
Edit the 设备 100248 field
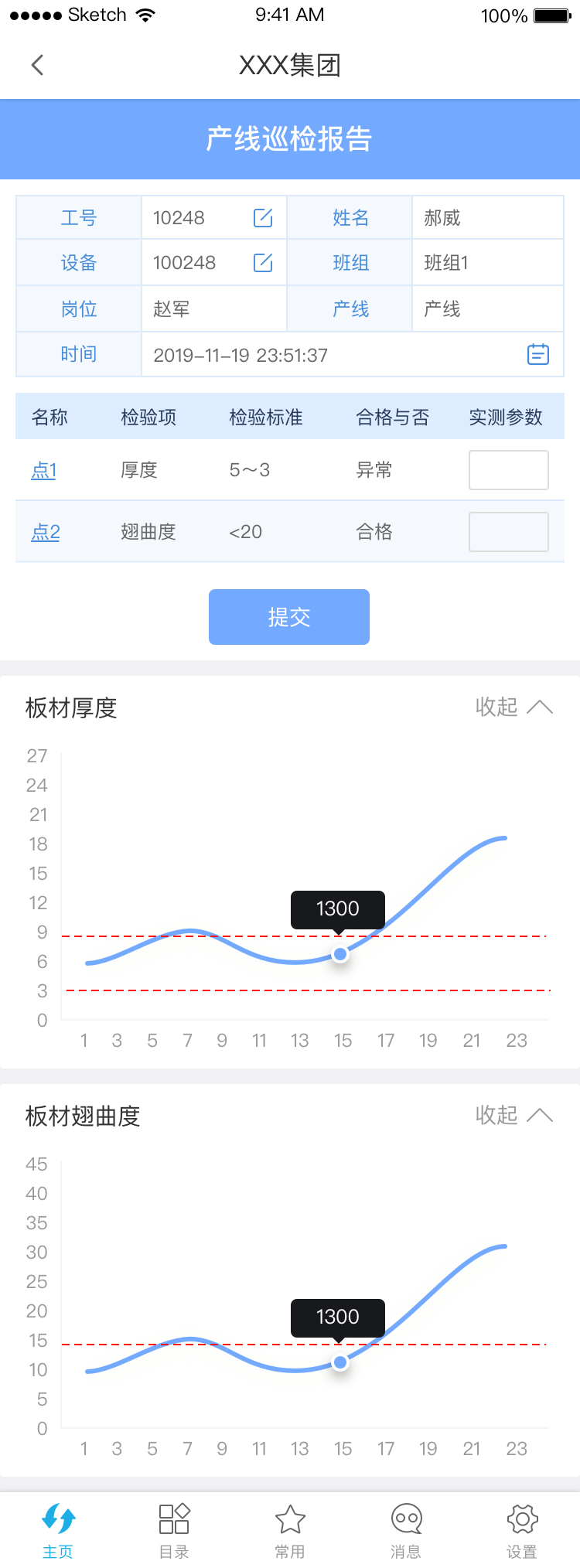pos(263,263)
